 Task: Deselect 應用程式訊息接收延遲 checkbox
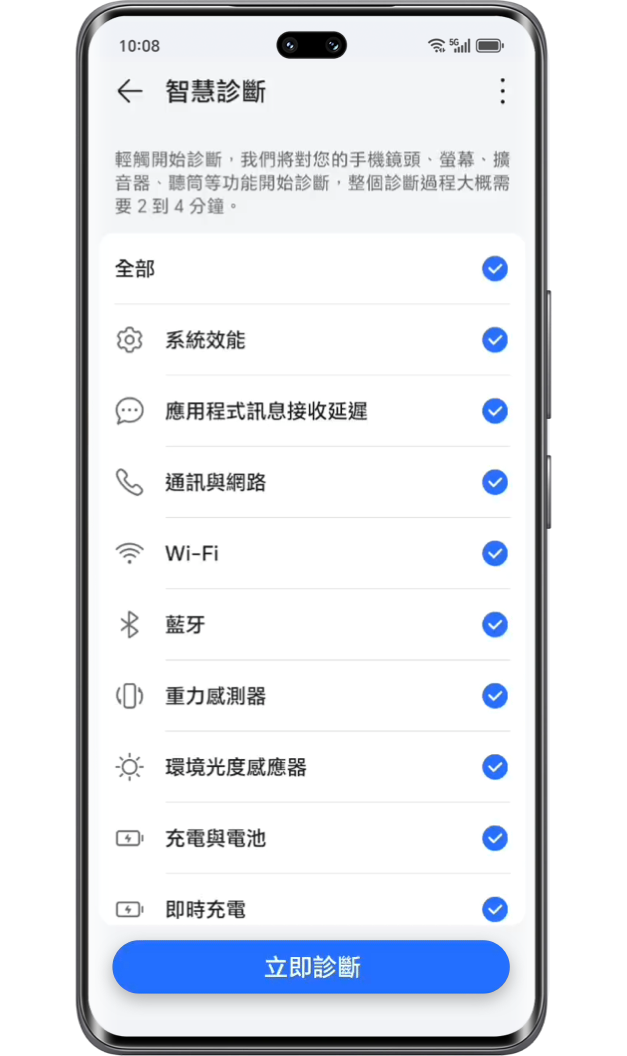pos(494,411)
